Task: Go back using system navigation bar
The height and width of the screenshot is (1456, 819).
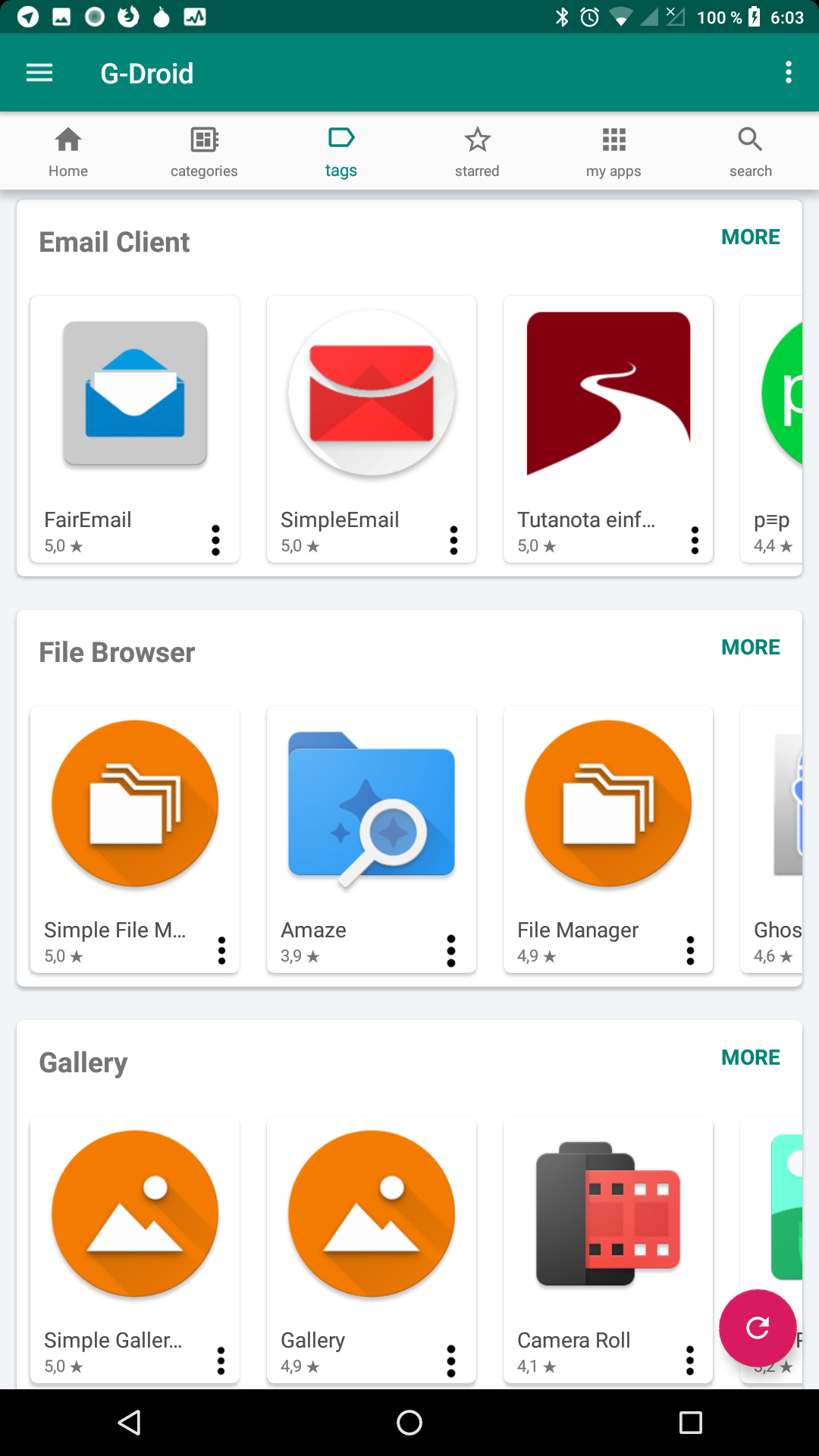Action: coord(130,1423)
